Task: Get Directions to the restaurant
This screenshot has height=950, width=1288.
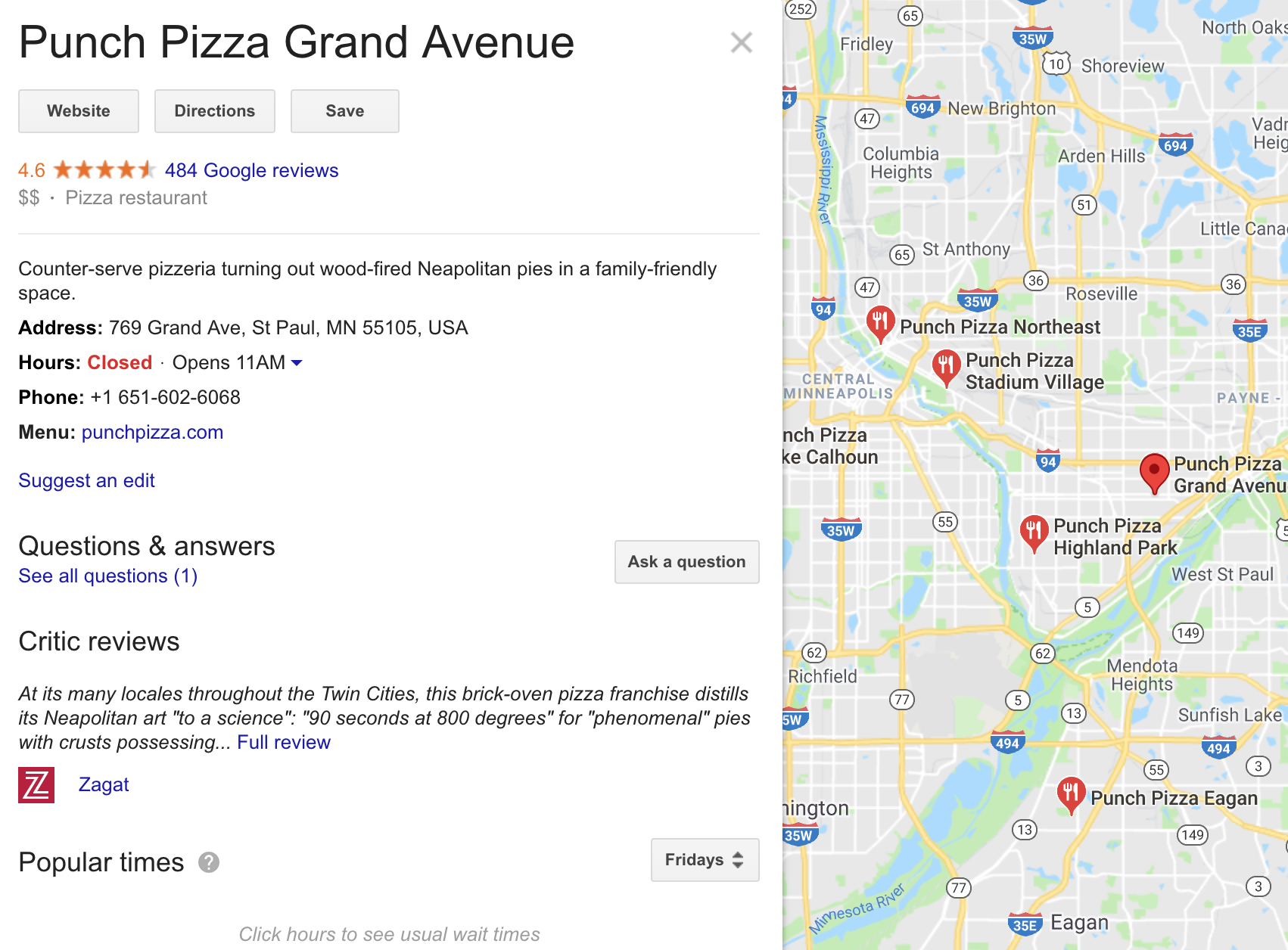Action: coord(215,111)
